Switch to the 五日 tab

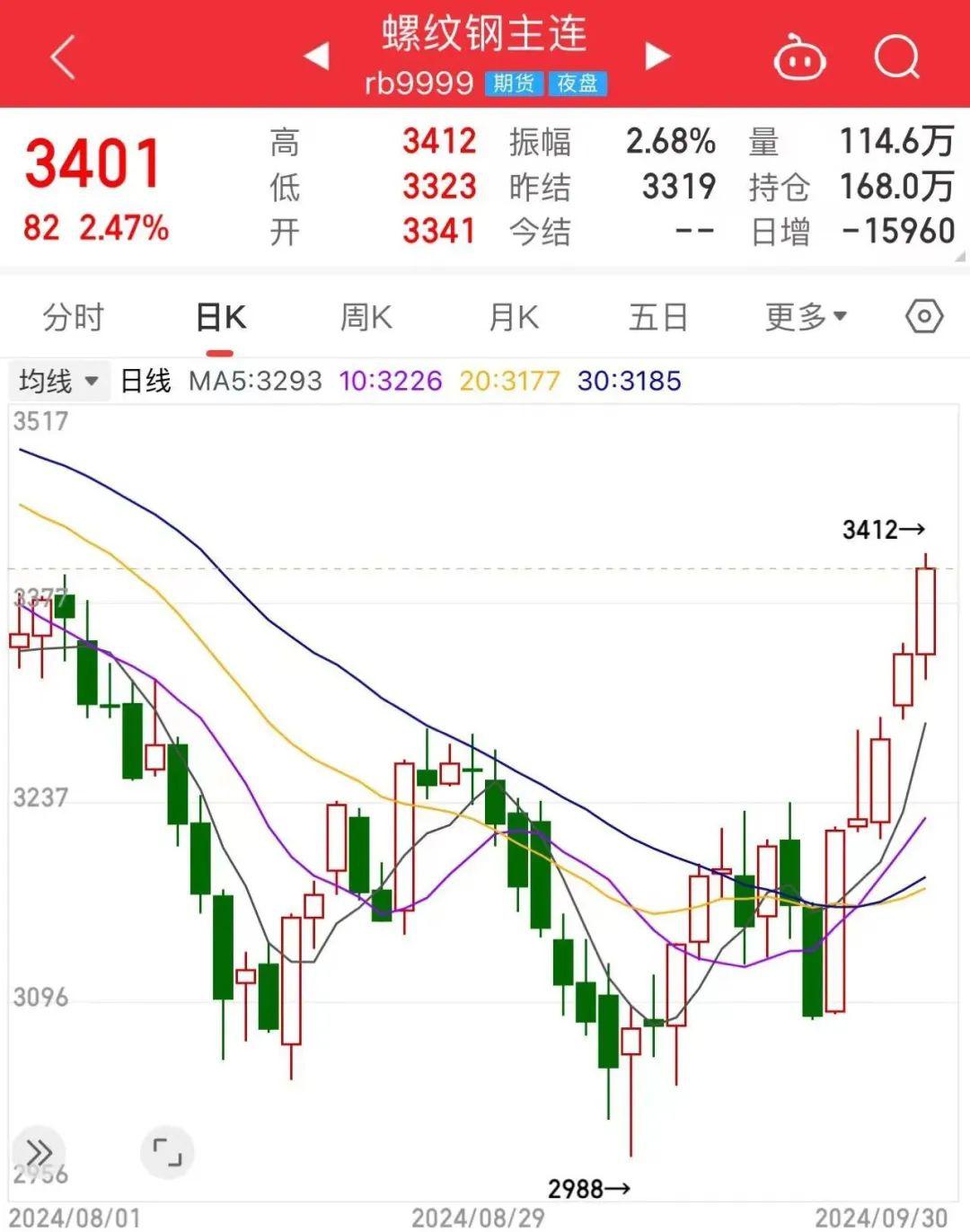click(658, 317)
